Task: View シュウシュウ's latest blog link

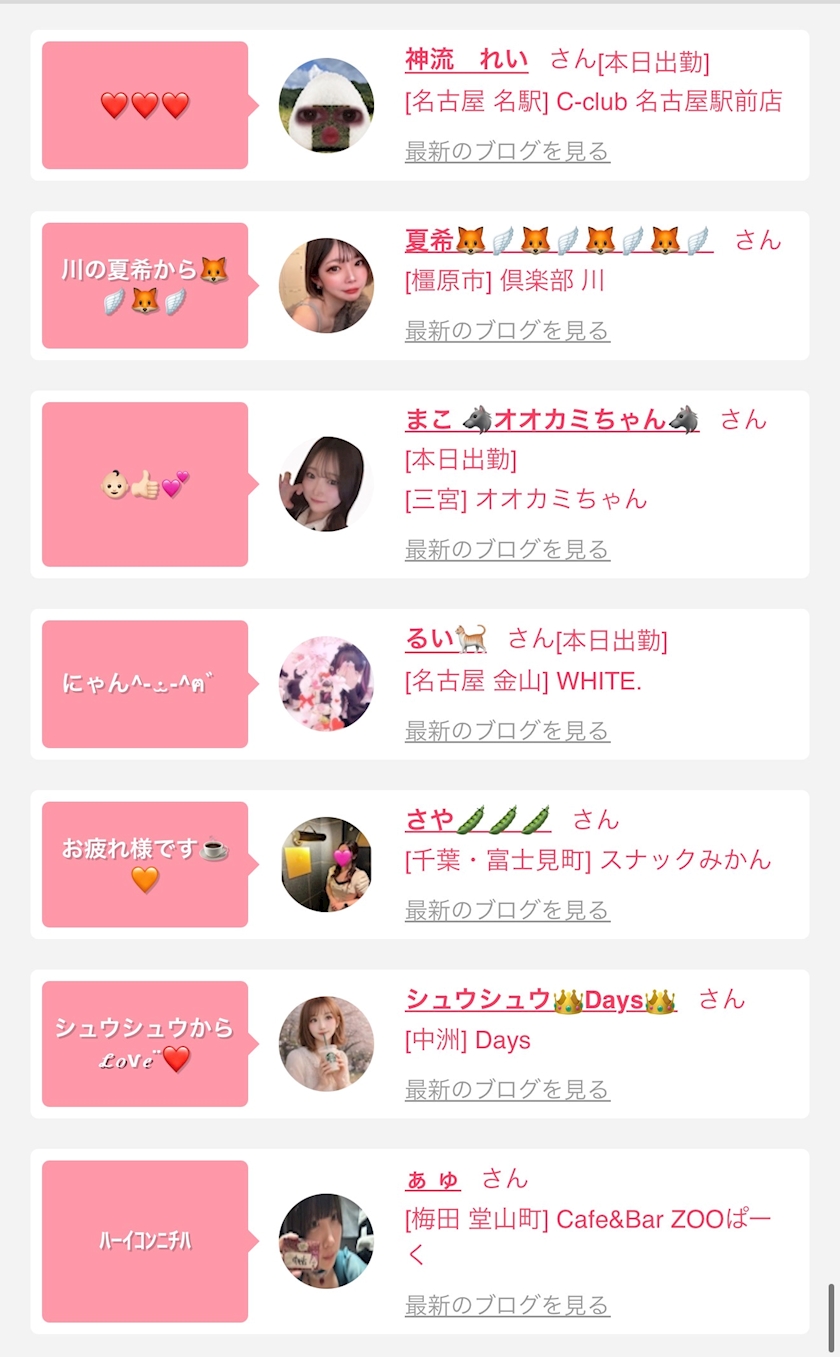Action: click(x=507, y=1090)
